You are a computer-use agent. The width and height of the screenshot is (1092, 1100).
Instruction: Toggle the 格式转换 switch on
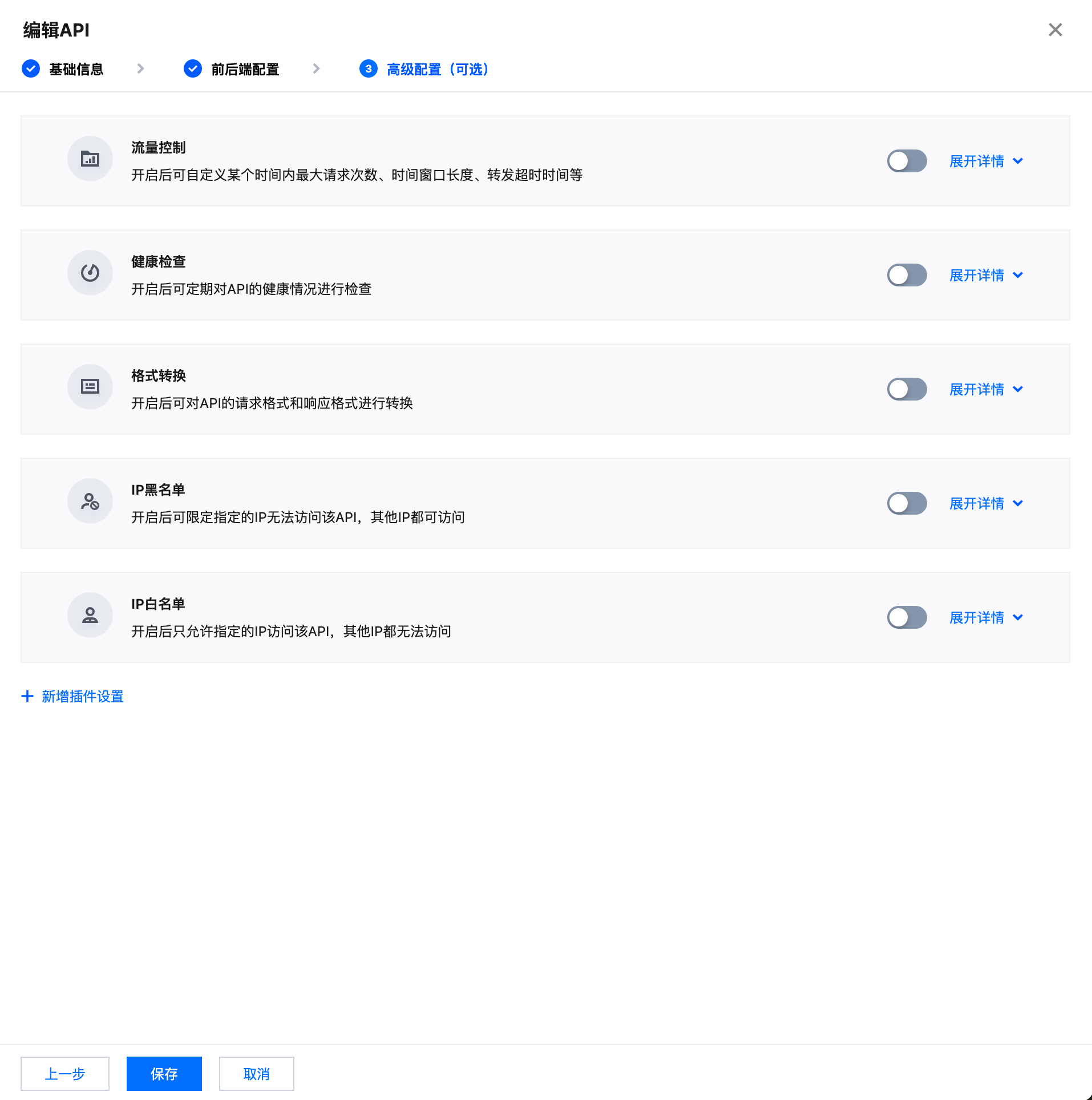(x=907, y=389)
